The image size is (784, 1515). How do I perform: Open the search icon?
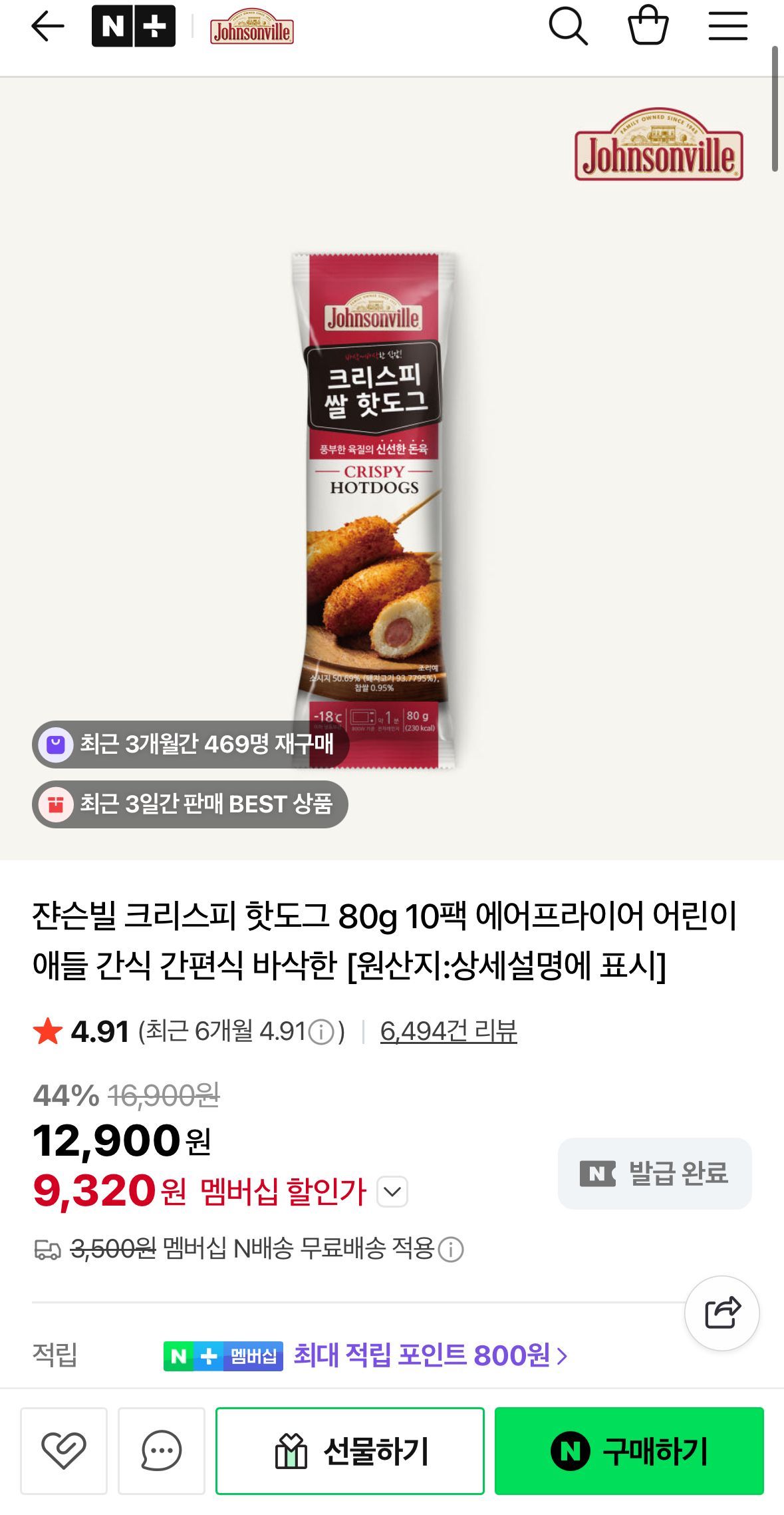[568, 27]
